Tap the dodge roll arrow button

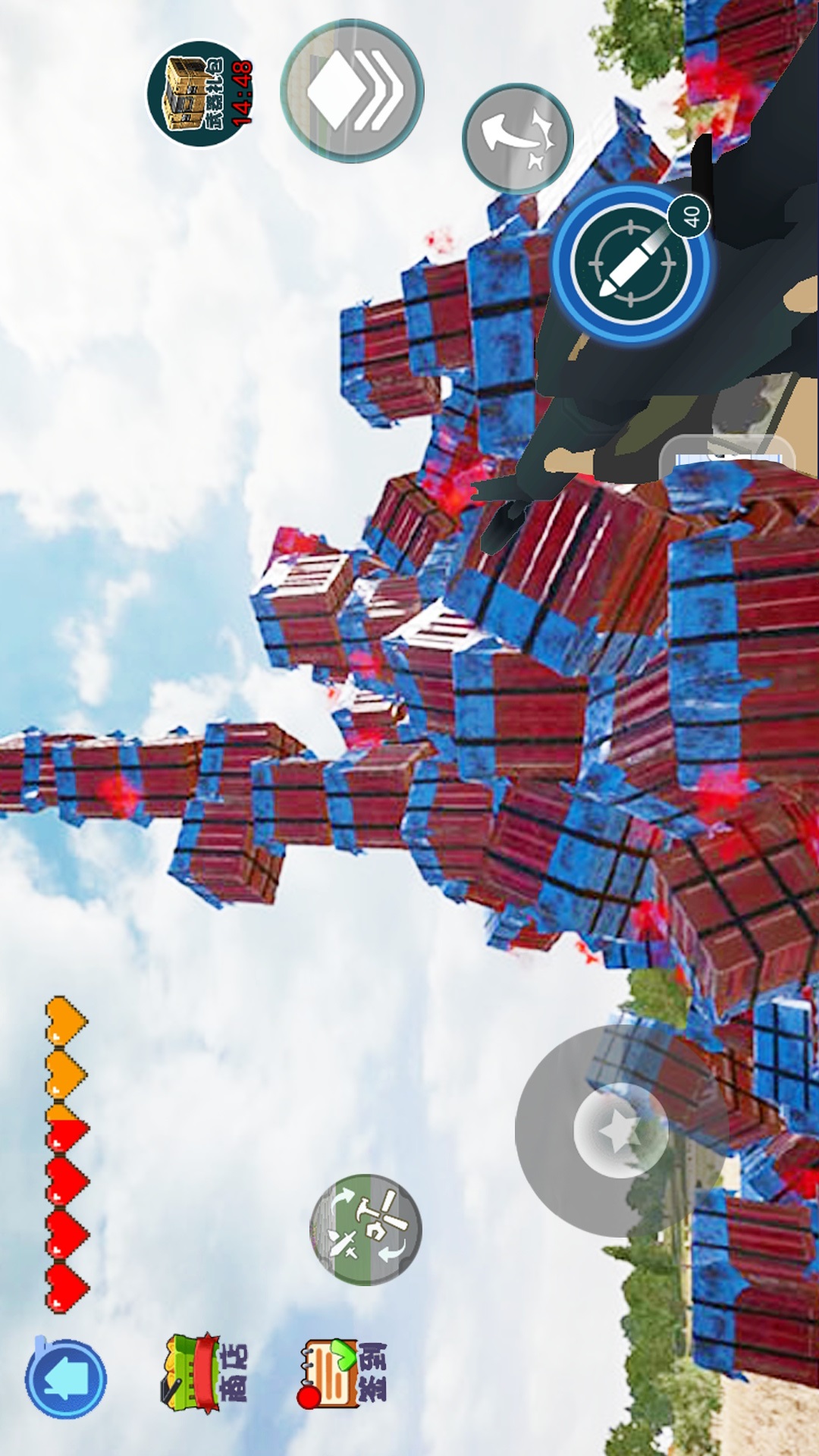pyautogui.click(x=517, y=139)
